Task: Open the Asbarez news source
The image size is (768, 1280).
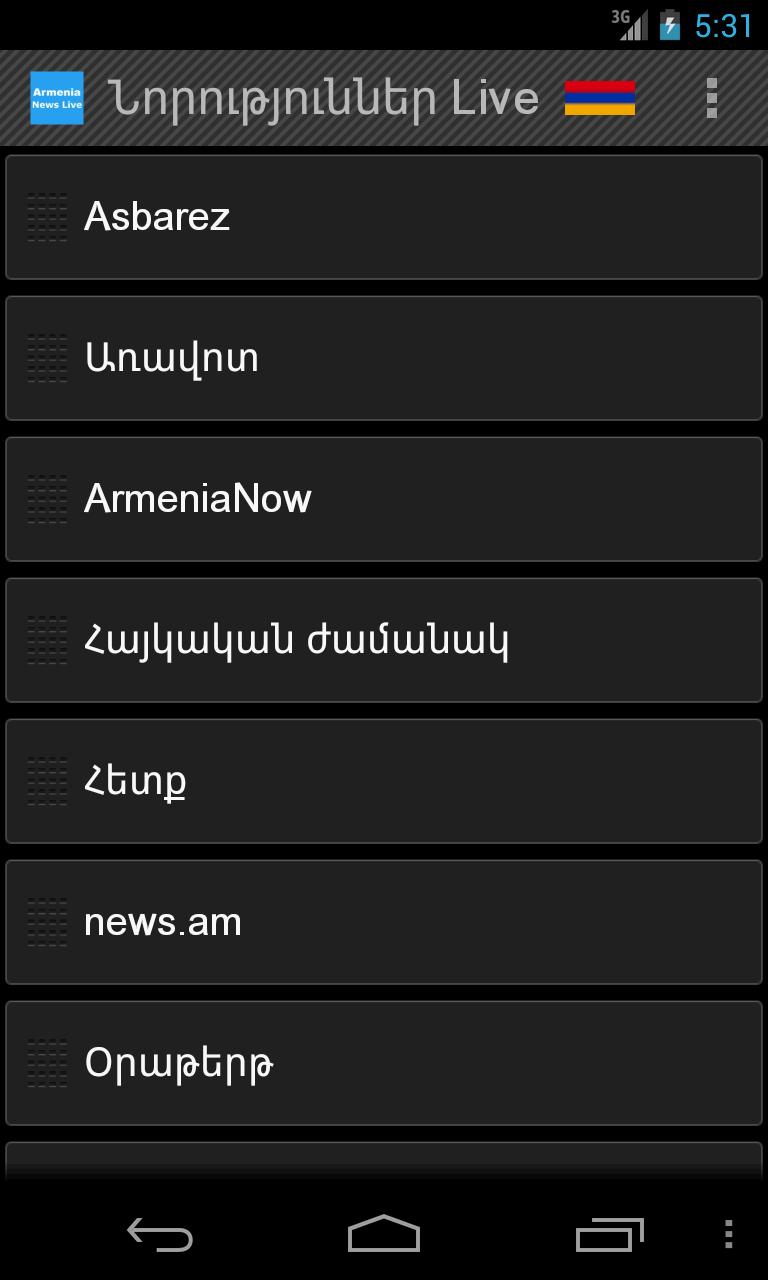Action: (384, 216)
